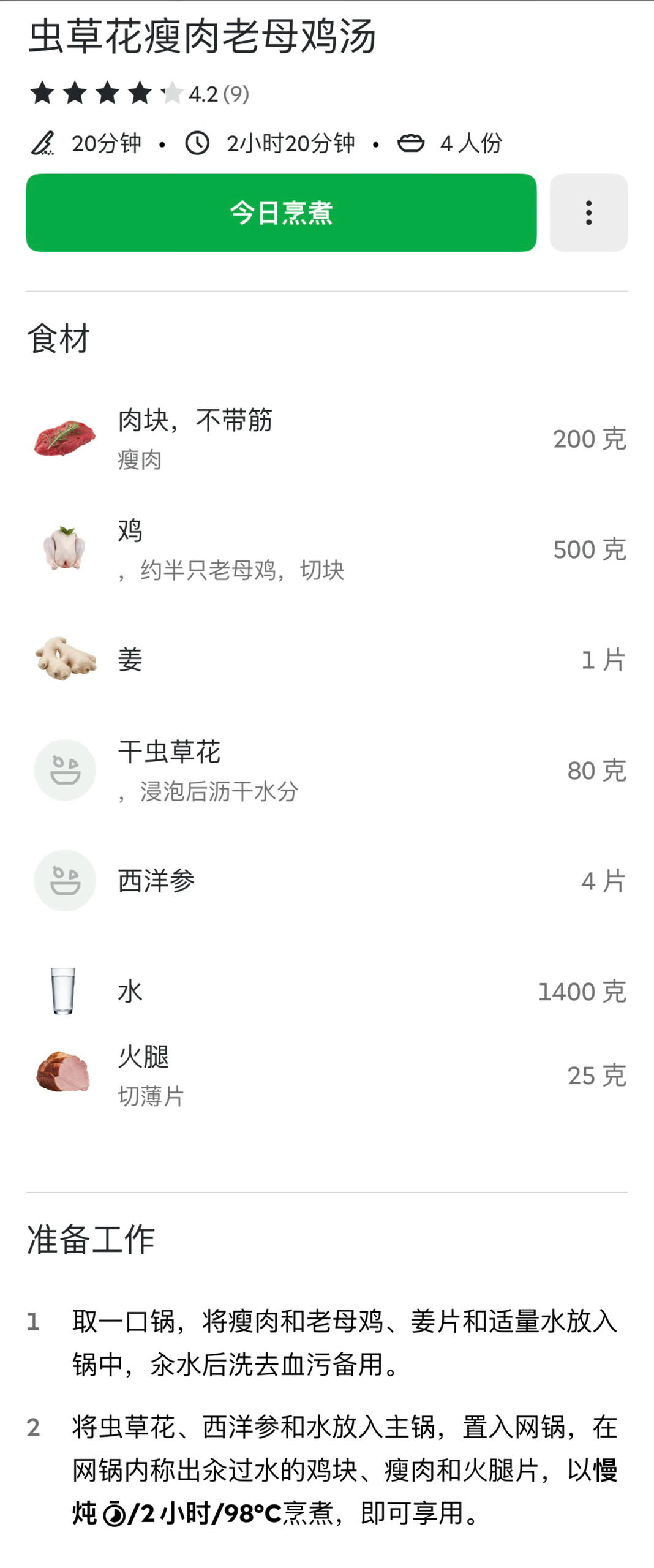Click the pencil preparation time icon
Screen dimensions: 654x1568
point(43,142)
